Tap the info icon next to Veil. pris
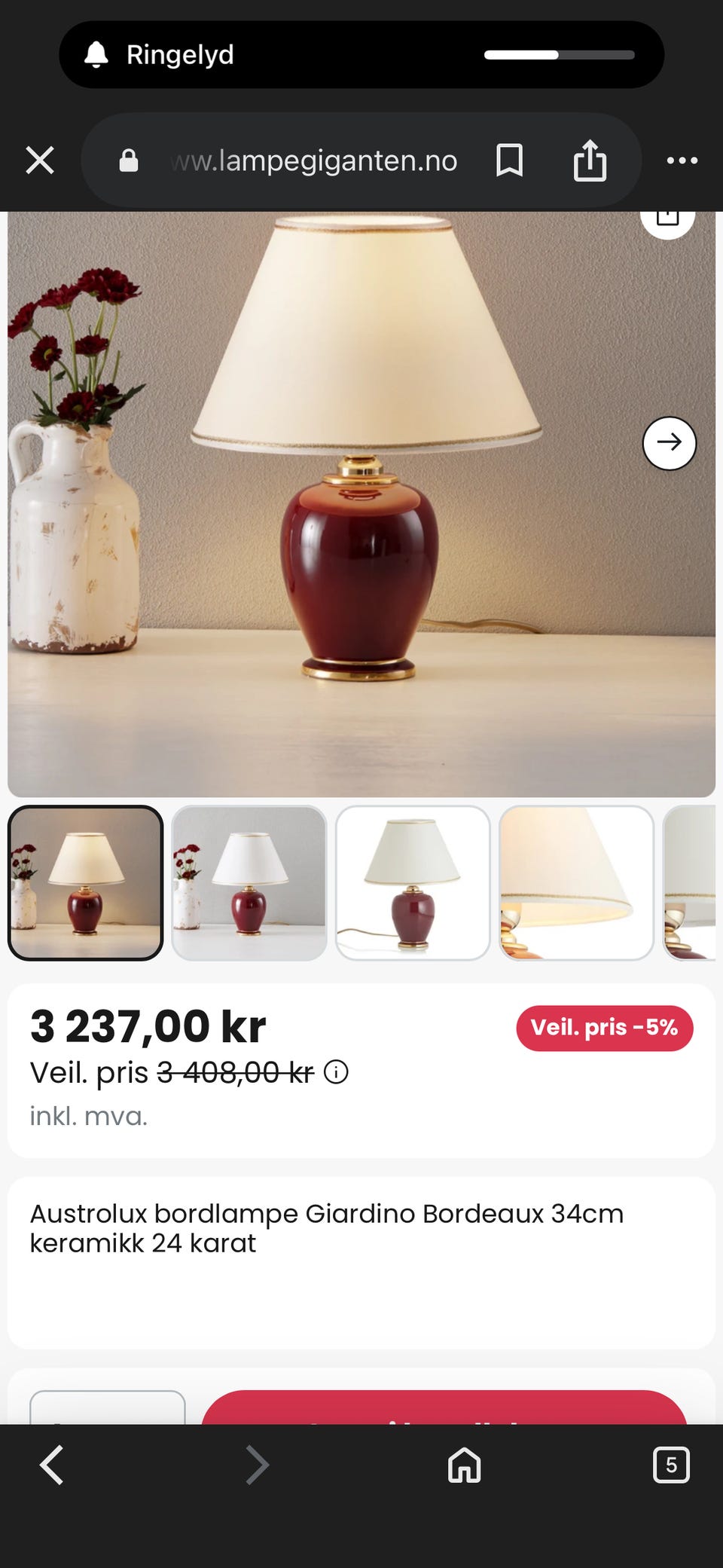The height and width of the screenshot is (1568, 723). pos(336,1071)
